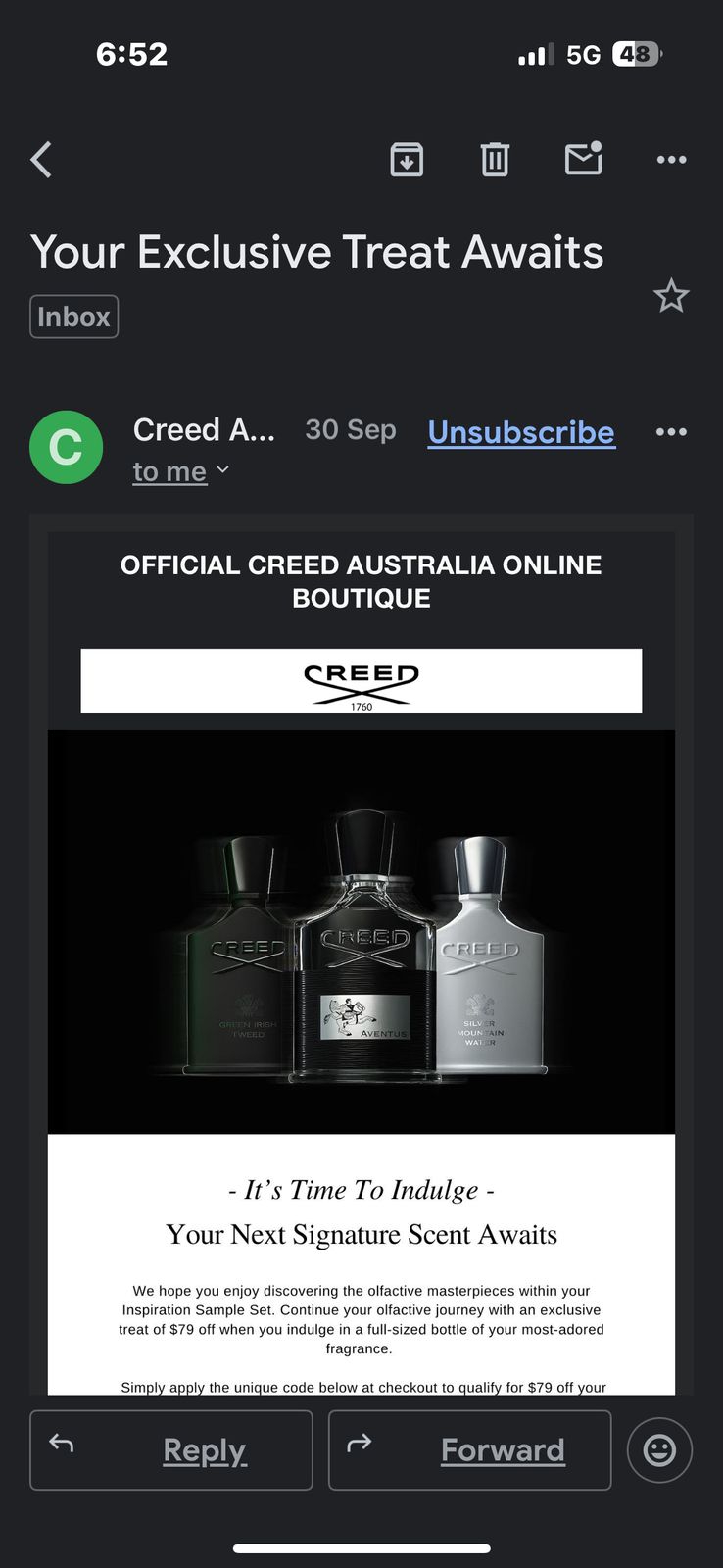The height and width of the screenshot is (1568, 723).
Task: Add an emoji reaction
Action: (x=659, y=1450)
